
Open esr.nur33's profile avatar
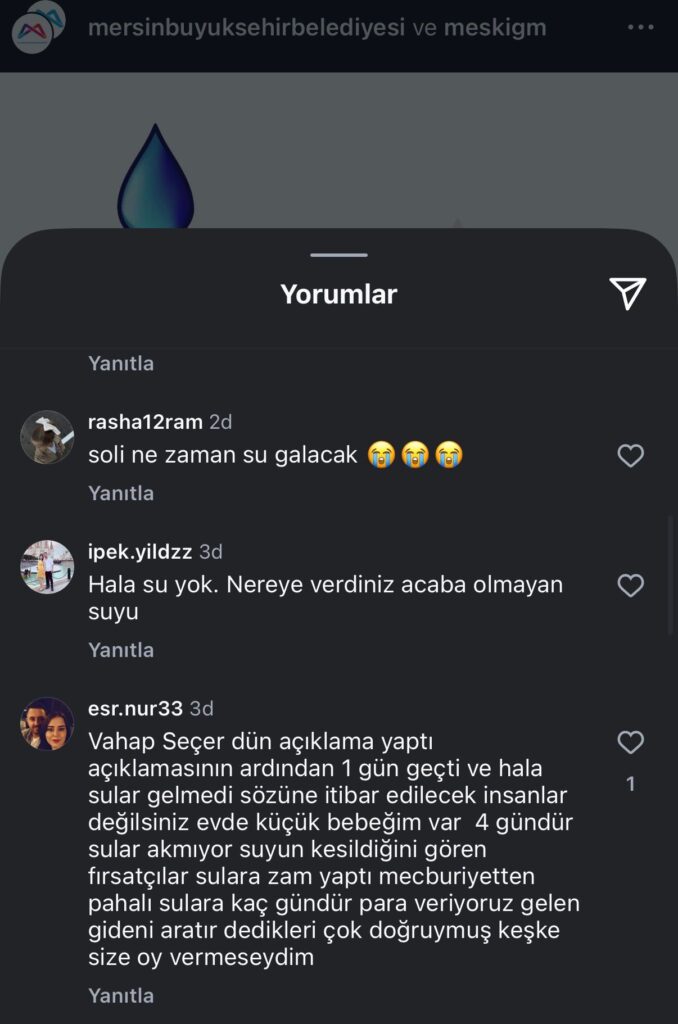tap(47, 724)
